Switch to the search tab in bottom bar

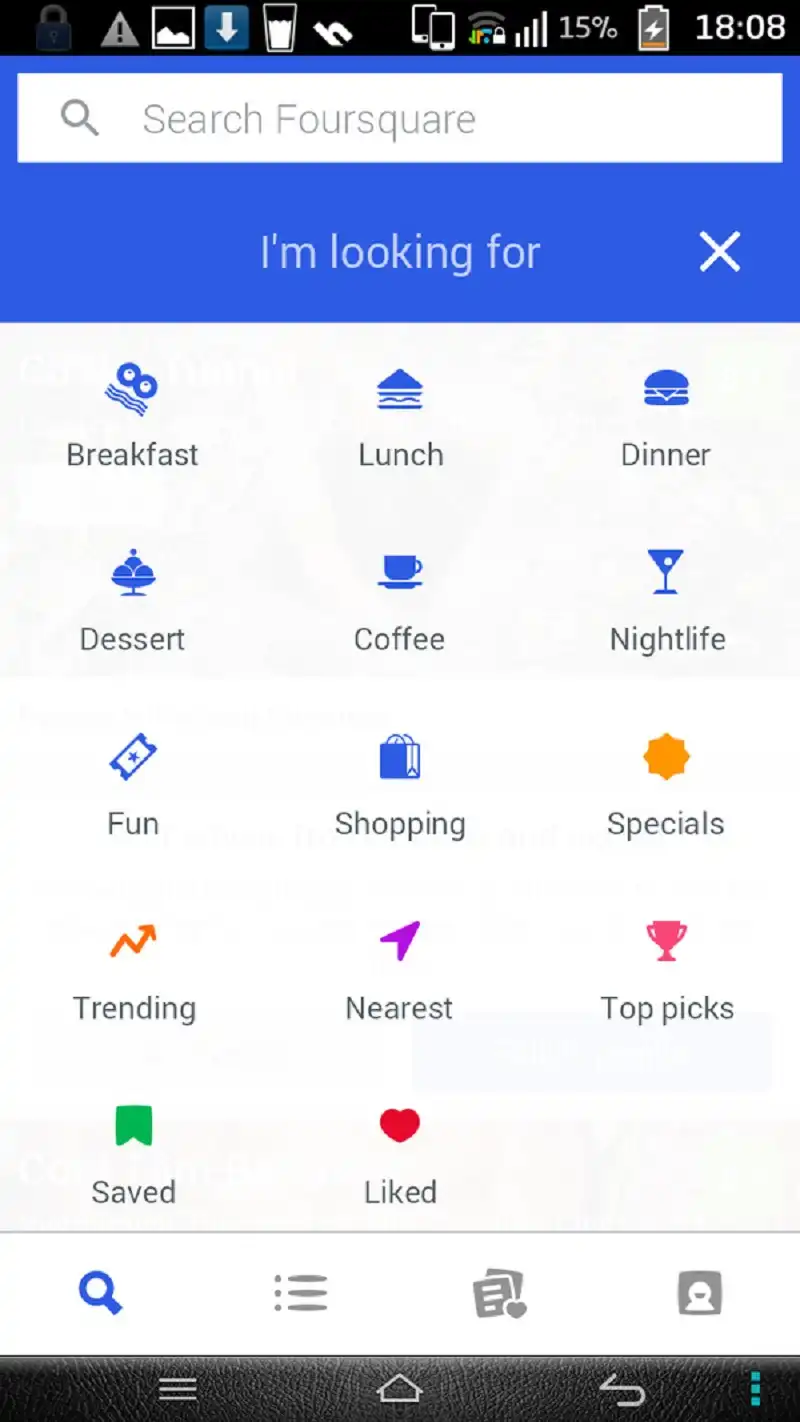tap(100, 1293)
